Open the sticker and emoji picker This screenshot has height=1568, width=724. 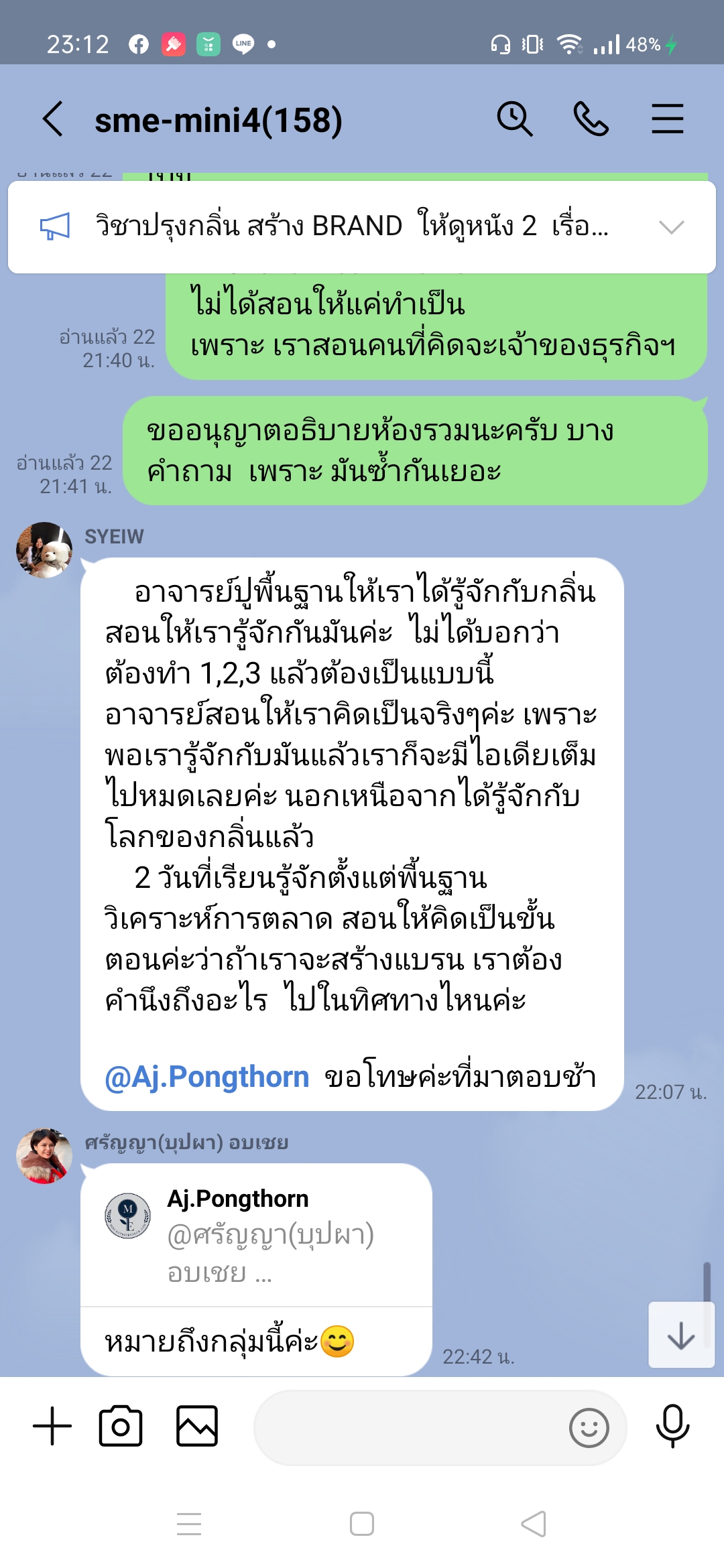click(589, 1428)
